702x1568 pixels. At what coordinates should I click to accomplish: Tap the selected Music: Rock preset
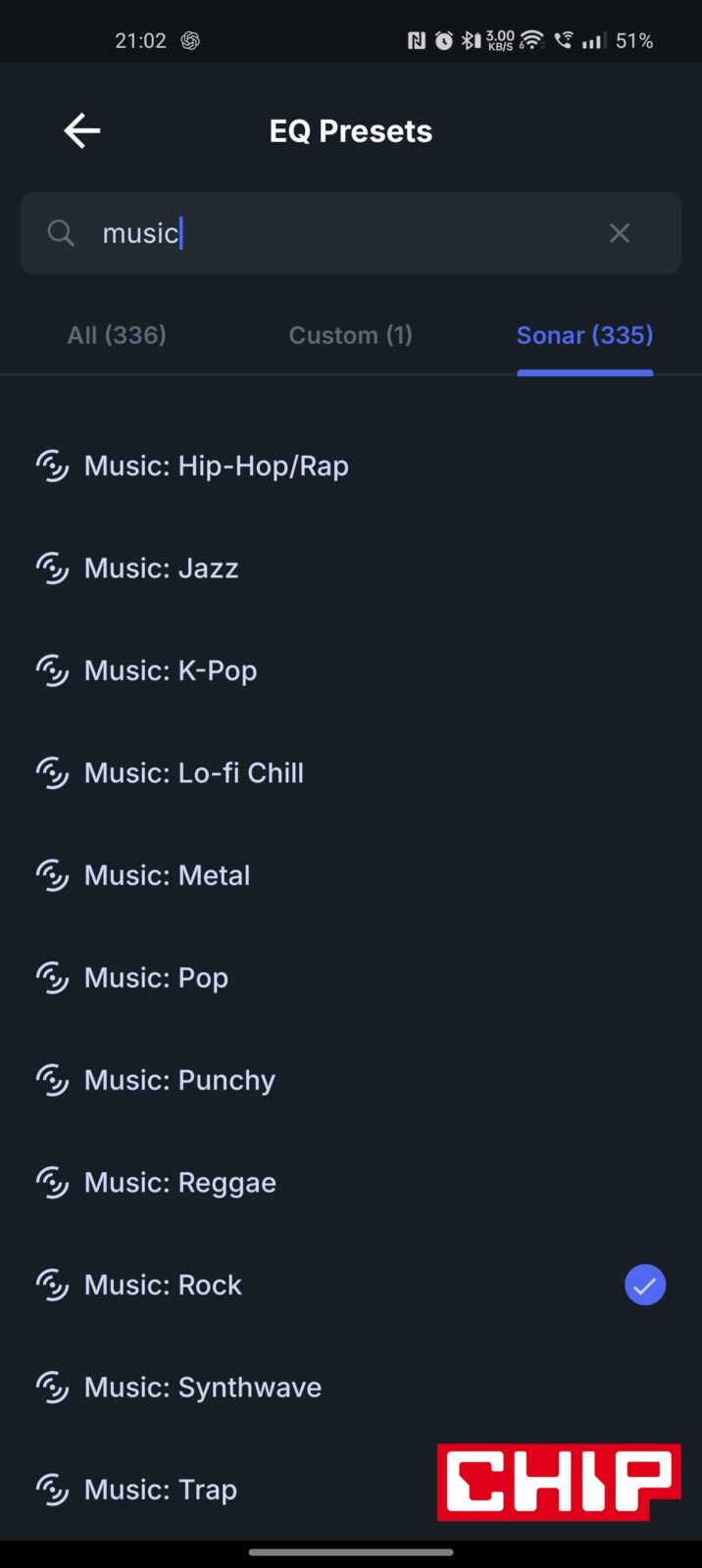[x=163, y=1285]
